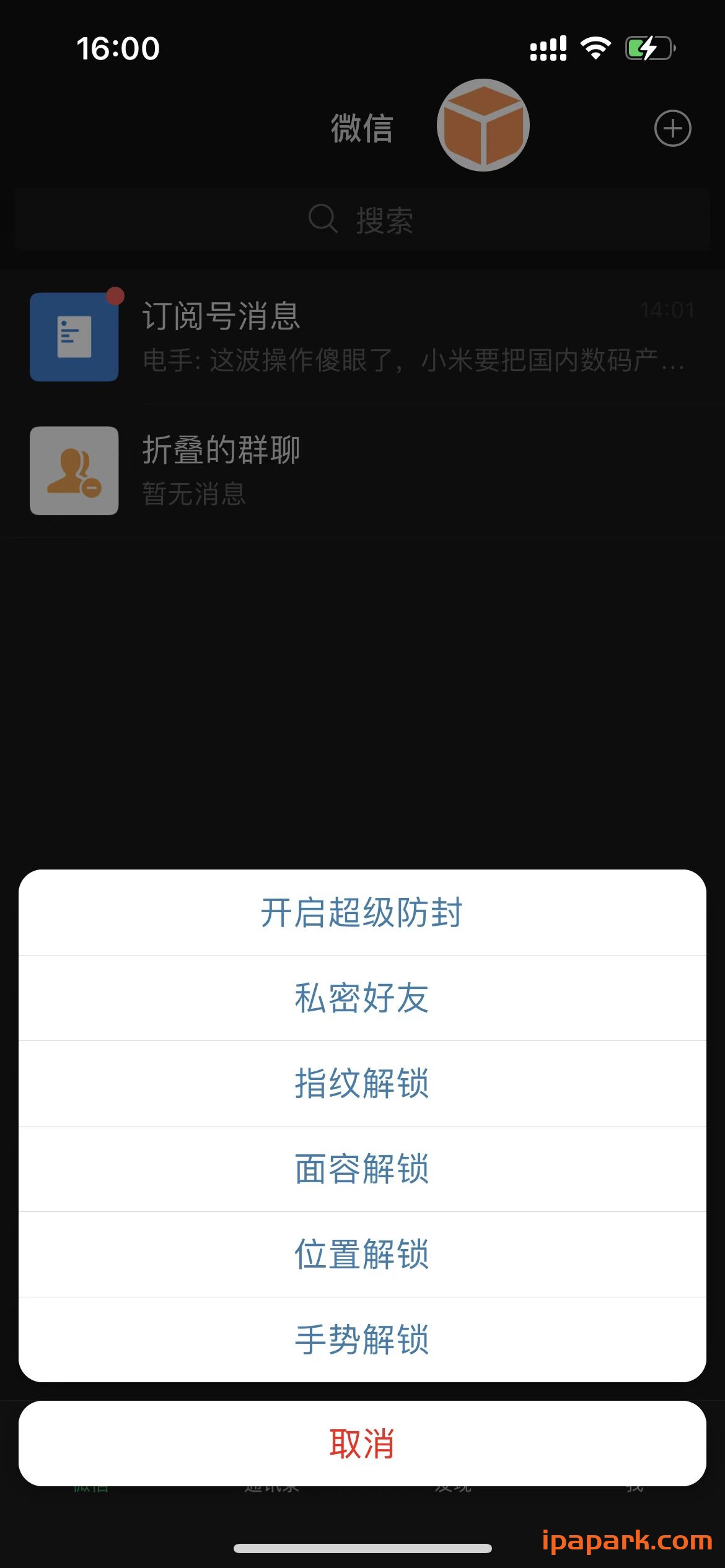
Task: Enable 指纹解锁 fingerprint unlock
Action: (x=361, y=1084)
